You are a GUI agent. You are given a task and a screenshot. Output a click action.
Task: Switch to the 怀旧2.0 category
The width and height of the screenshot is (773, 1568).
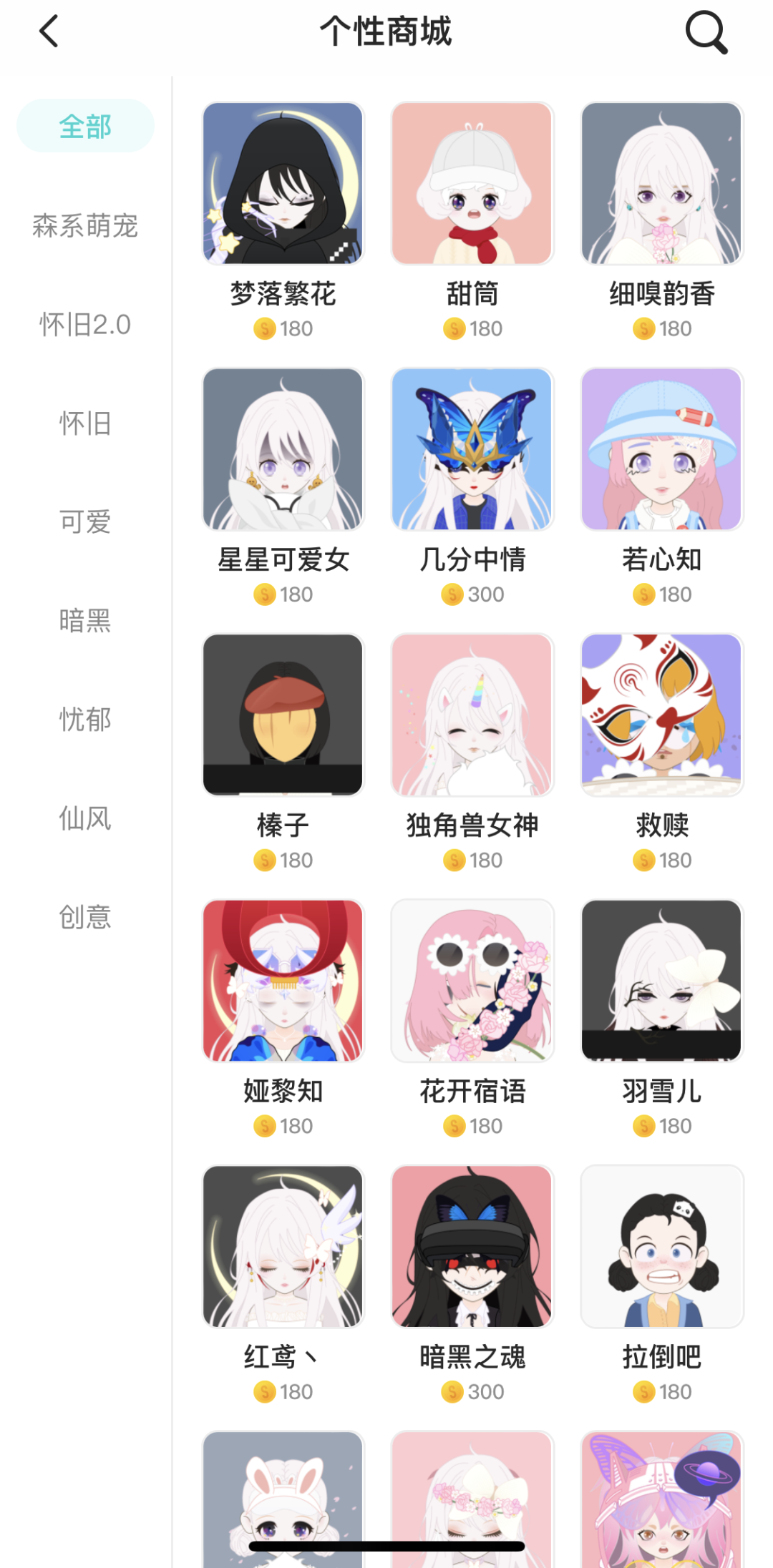tap(85, 325)
